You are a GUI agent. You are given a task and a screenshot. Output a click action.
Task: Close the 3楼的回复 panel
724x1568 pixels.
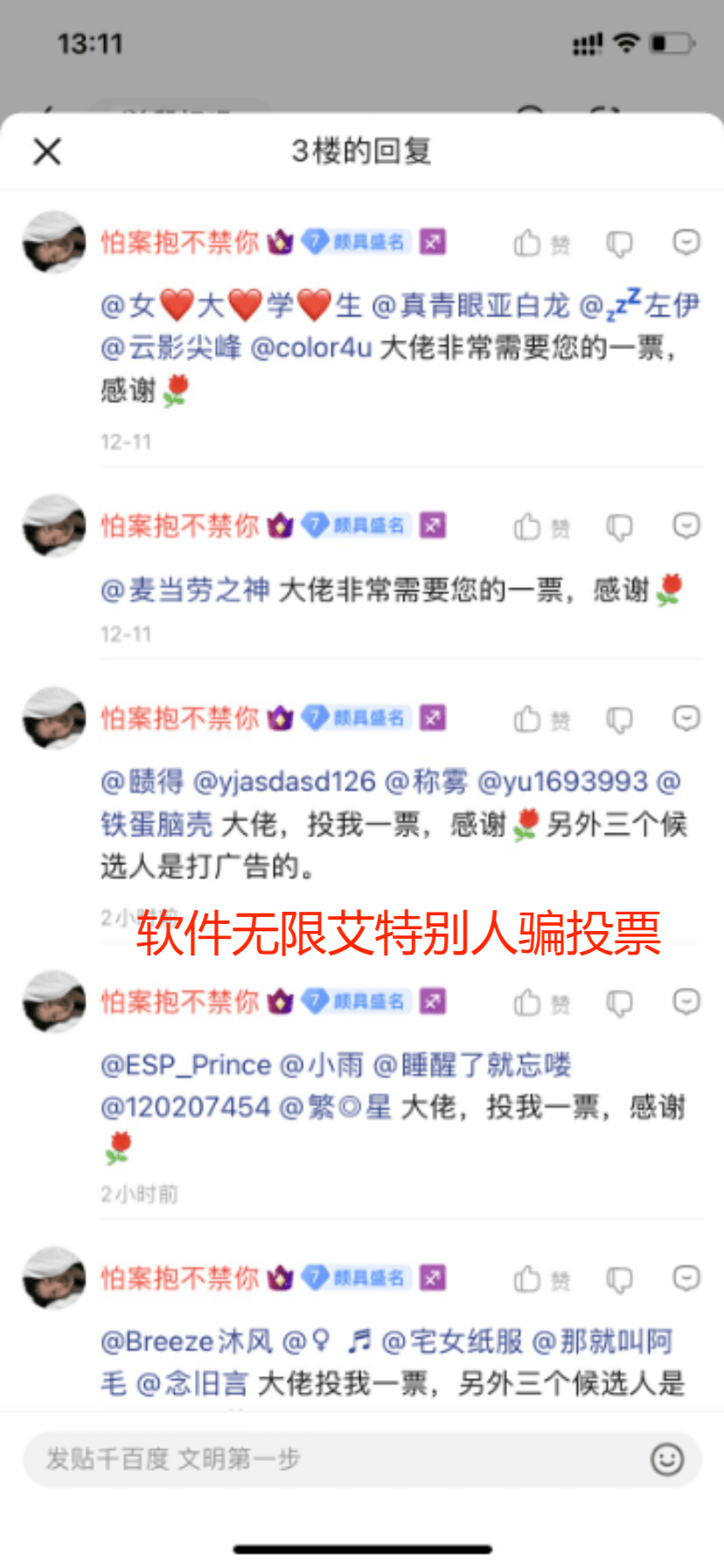47,151
